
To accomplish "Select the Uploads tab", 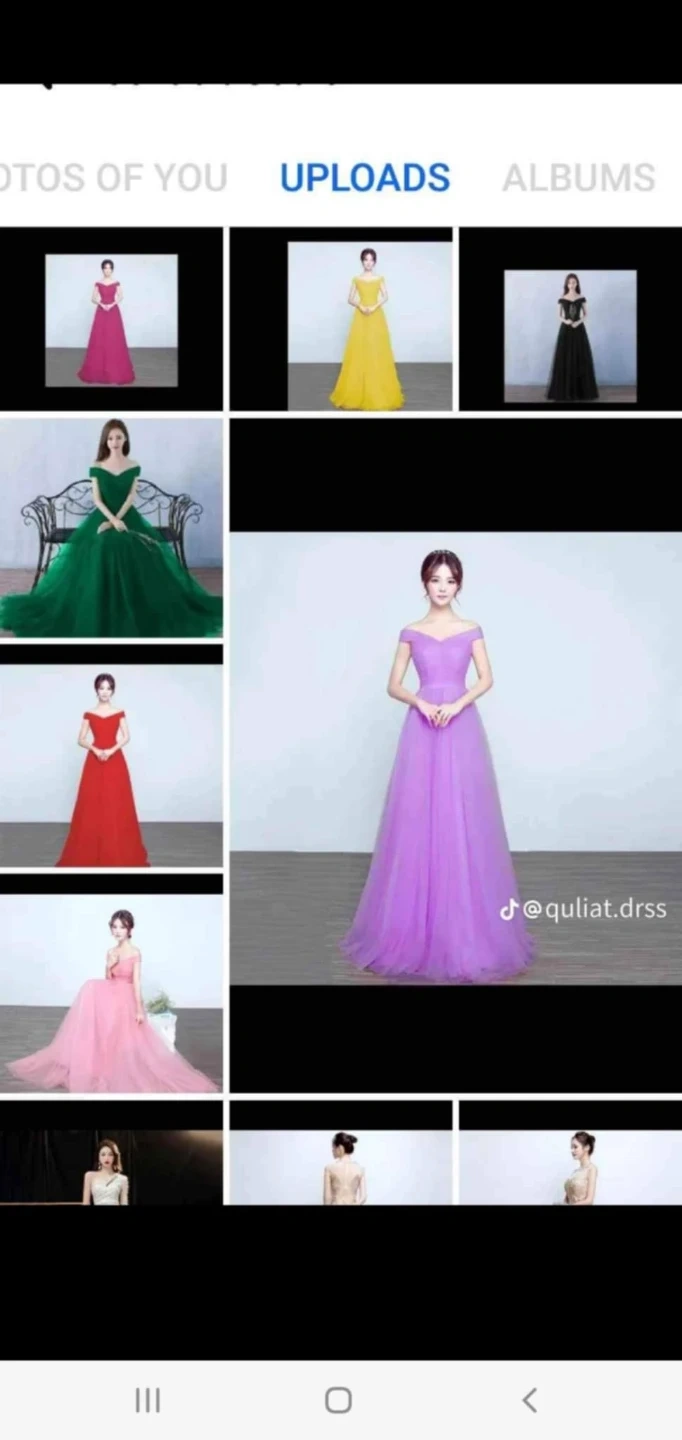I will (365, 178).
